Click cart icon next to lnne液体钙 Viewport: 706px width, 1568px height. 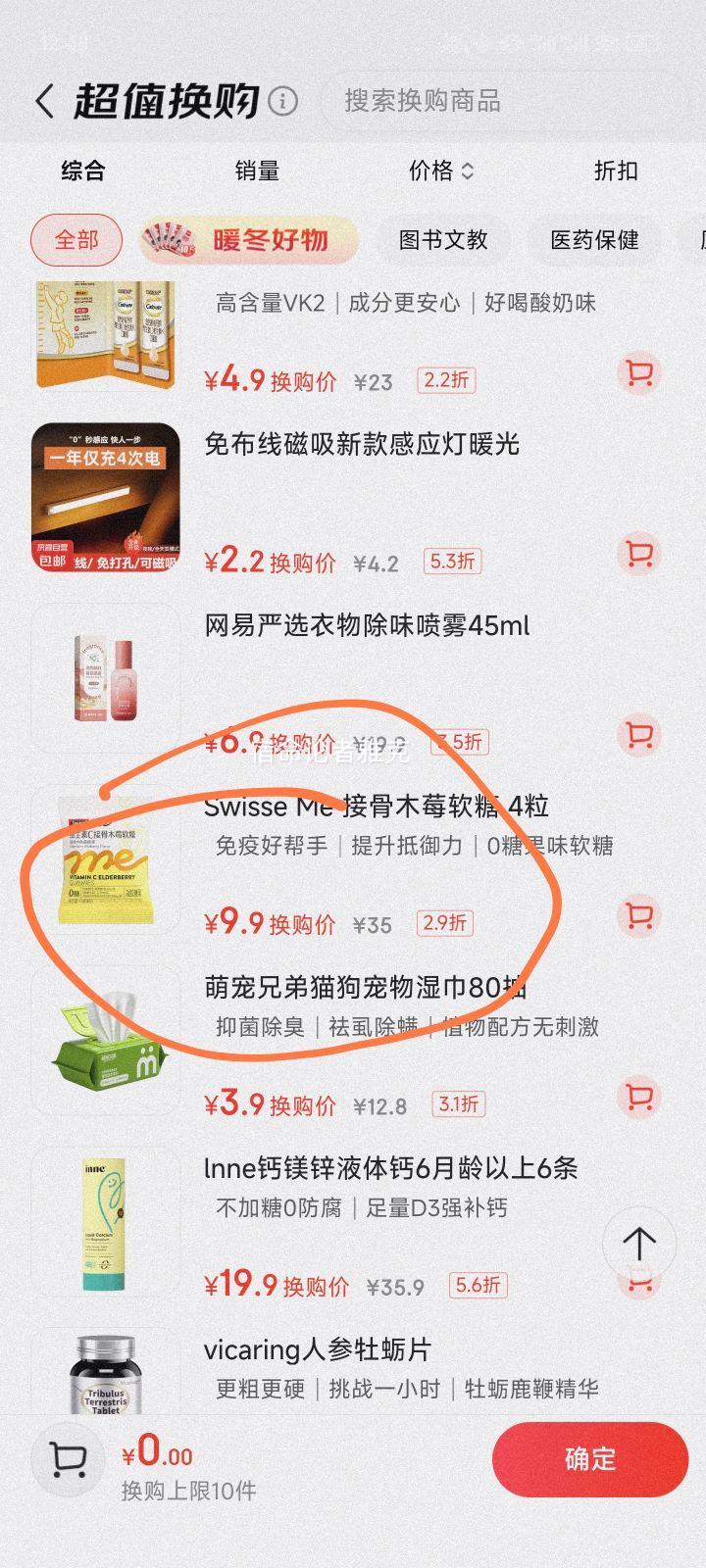click(638, 1284)
